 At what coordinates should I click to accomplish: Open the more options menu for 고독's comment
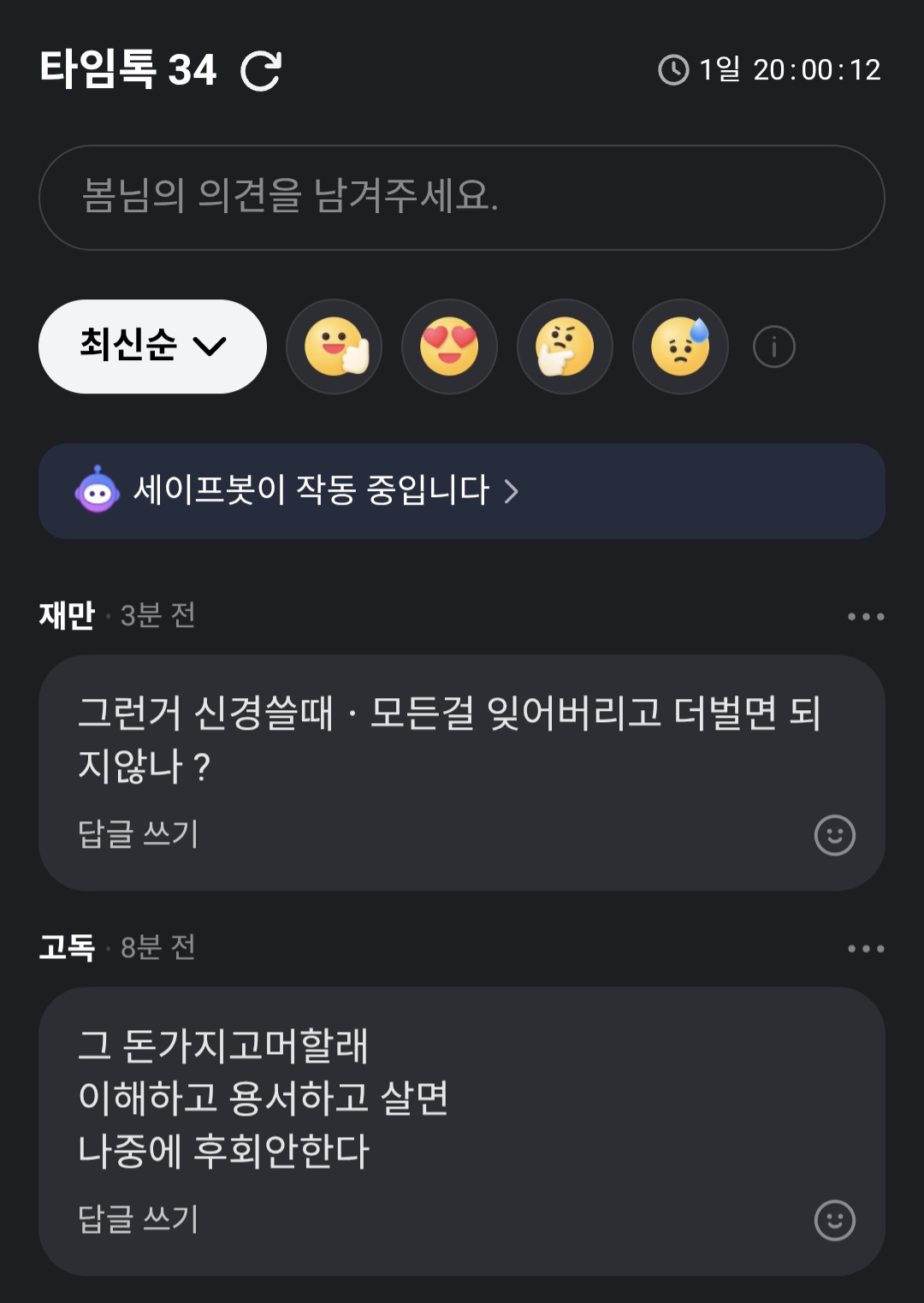865,948
